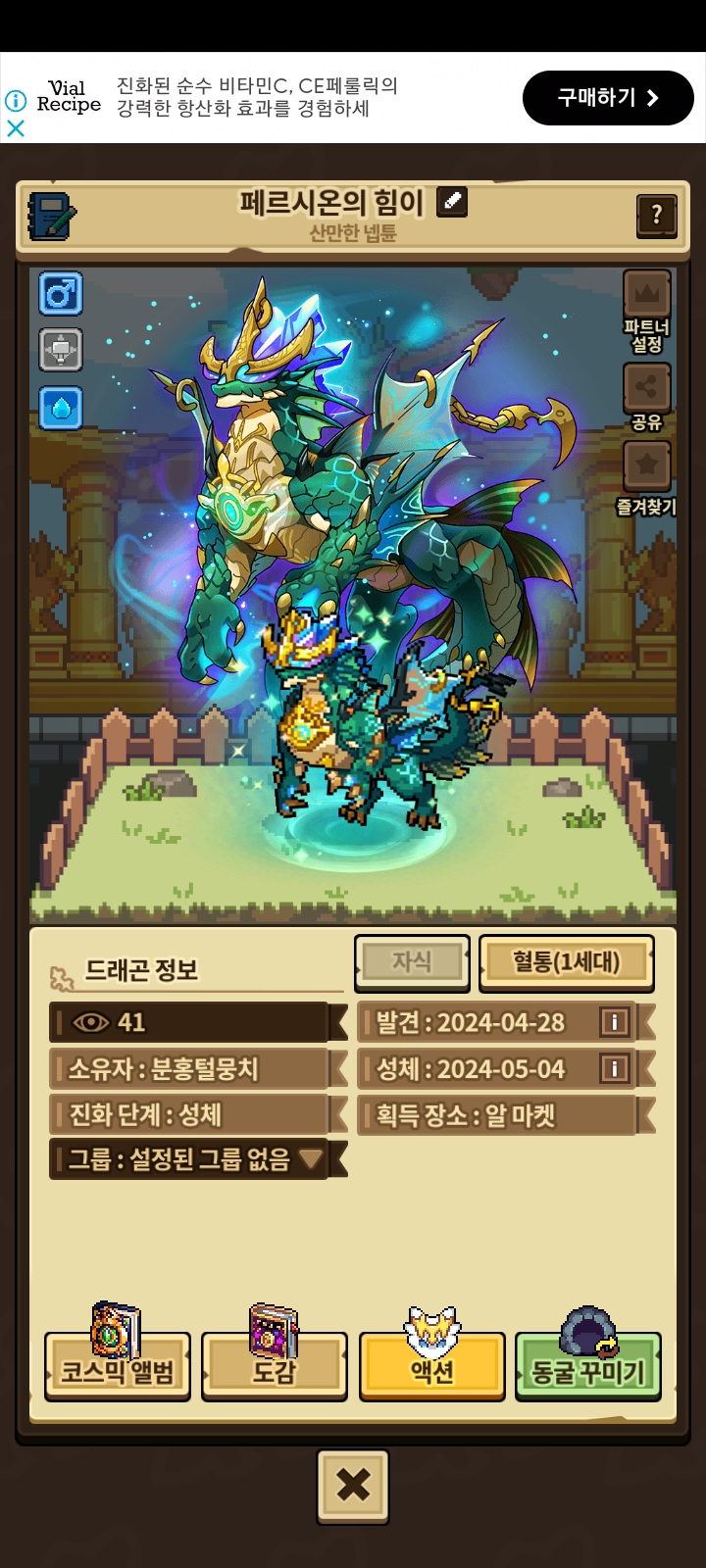This screenshot has width=706, height=1568.
Task: Expand the 그룹 group dropdown
Action: (x=311, y=1159)
